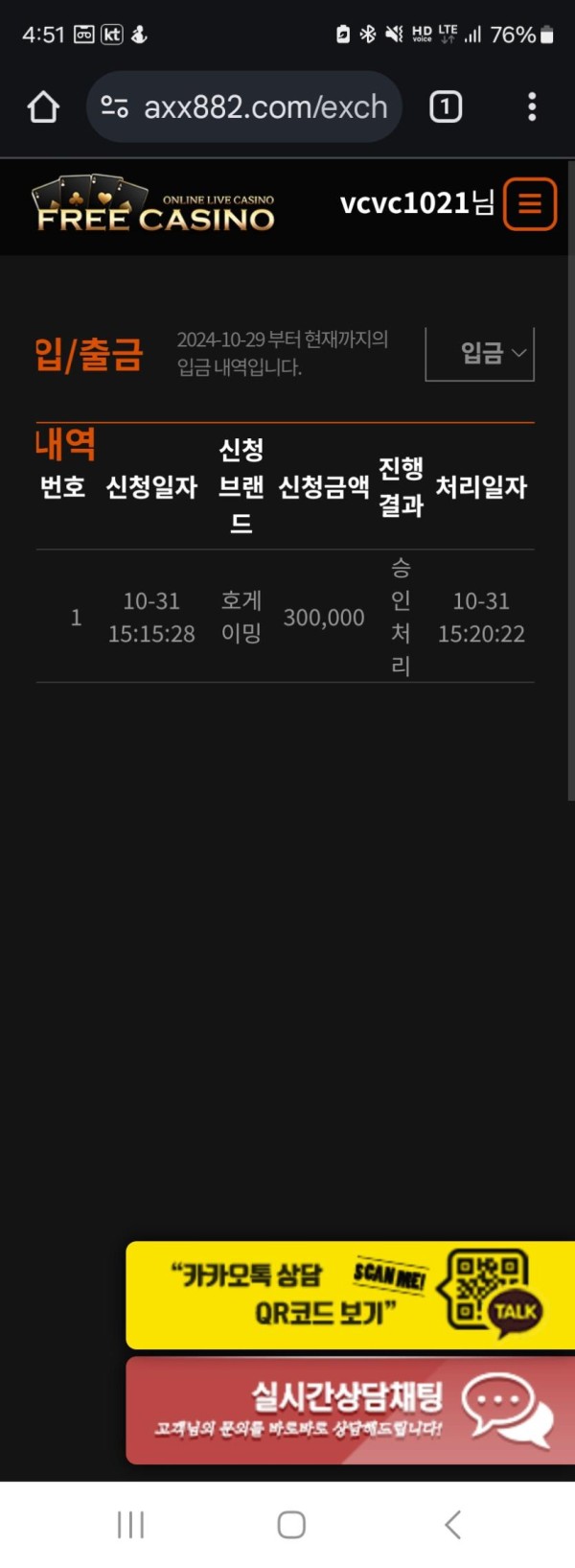
Task: Expand the 입금 dropdown filter
Action: tap(480, 353)
